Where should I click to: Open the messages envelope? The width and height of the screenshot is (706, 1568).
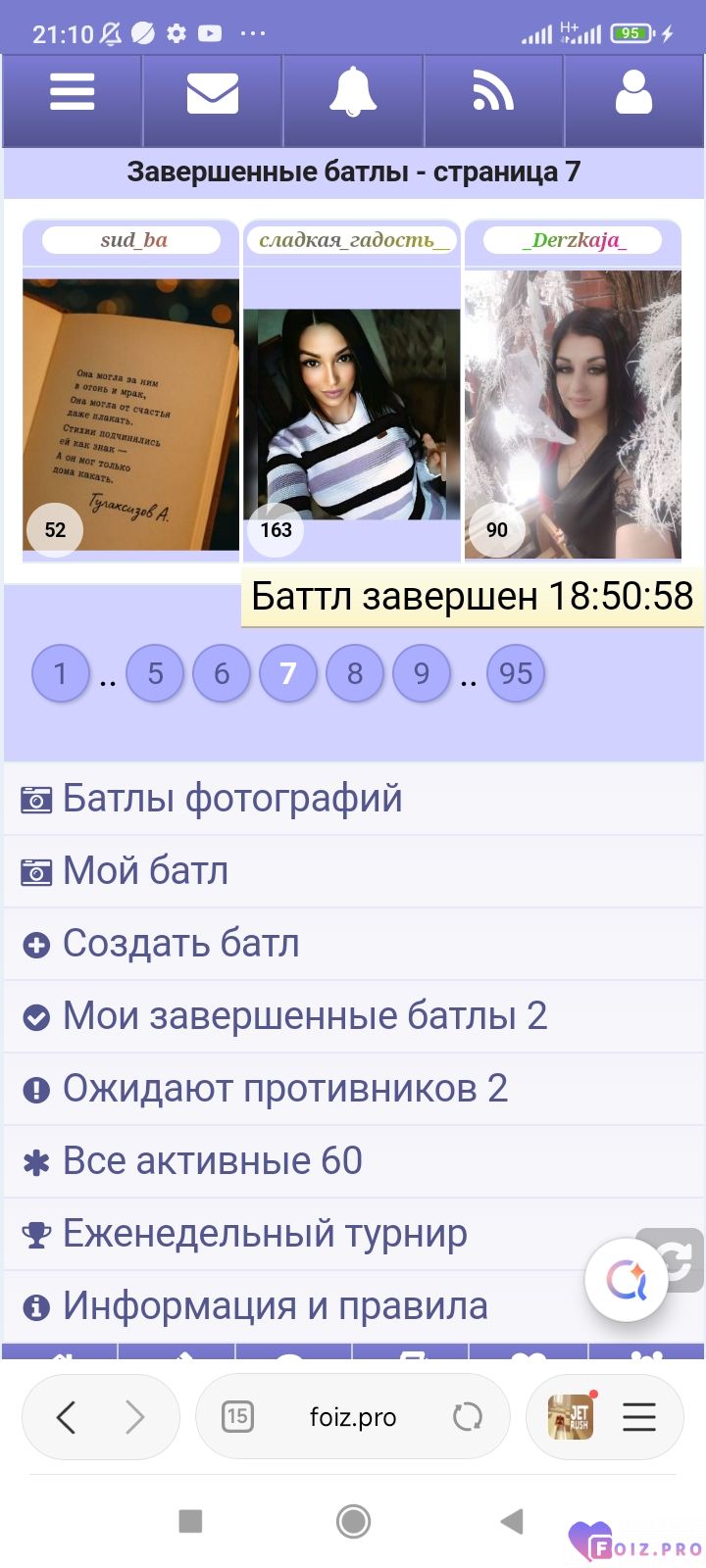213,94
